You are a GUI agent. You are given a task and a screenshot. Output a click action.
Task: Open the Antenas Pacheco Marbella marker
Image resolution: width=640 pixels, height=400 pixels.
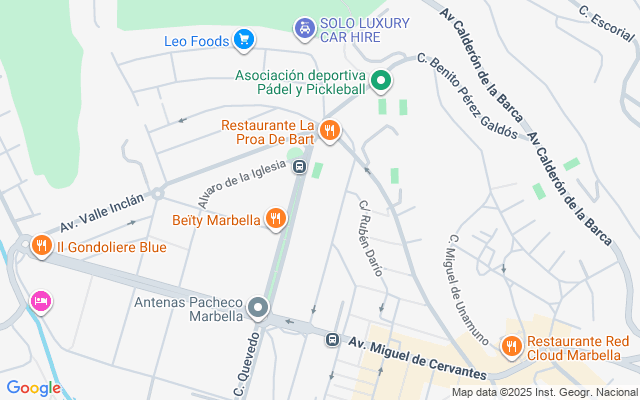click(x=259, y=308)
